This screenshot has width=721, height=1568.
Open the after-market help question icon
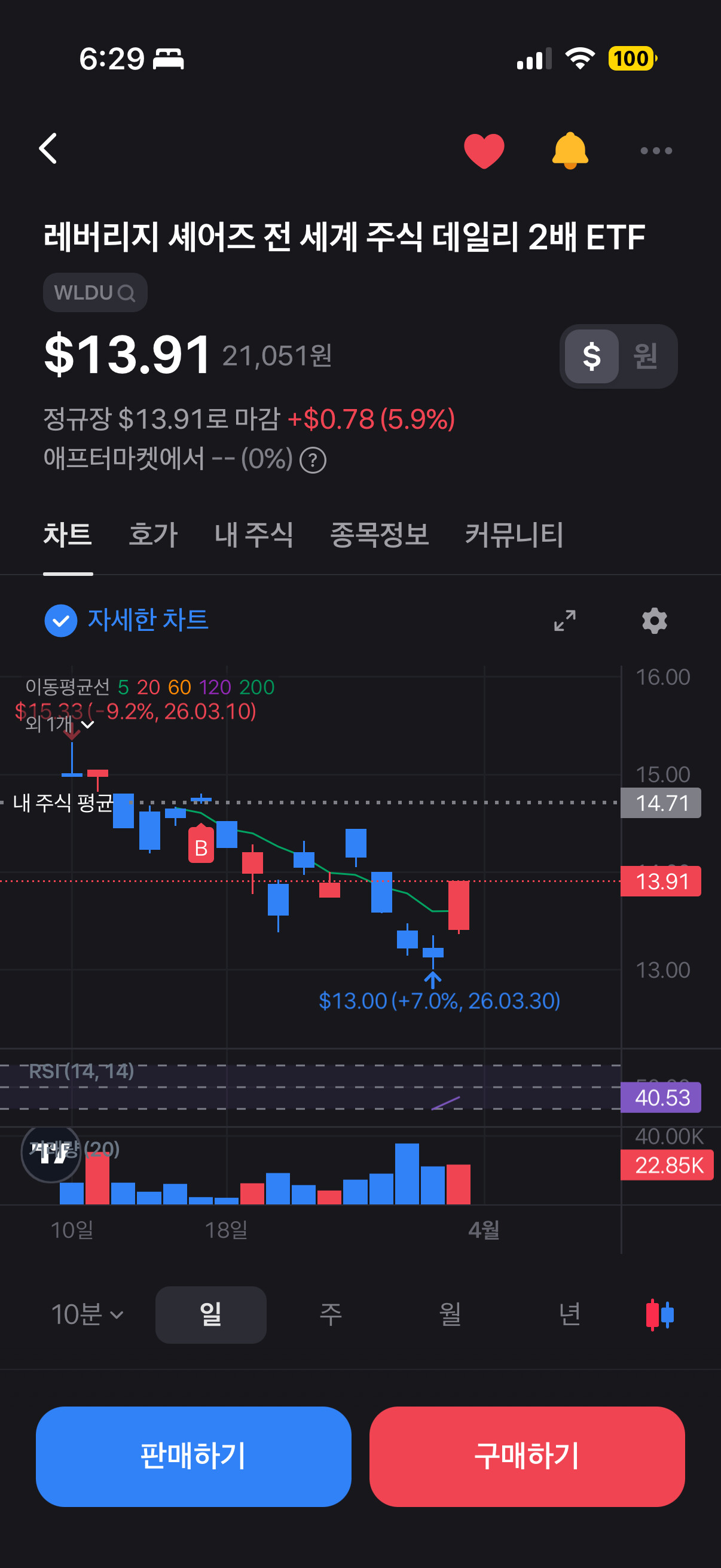[313, 460]
